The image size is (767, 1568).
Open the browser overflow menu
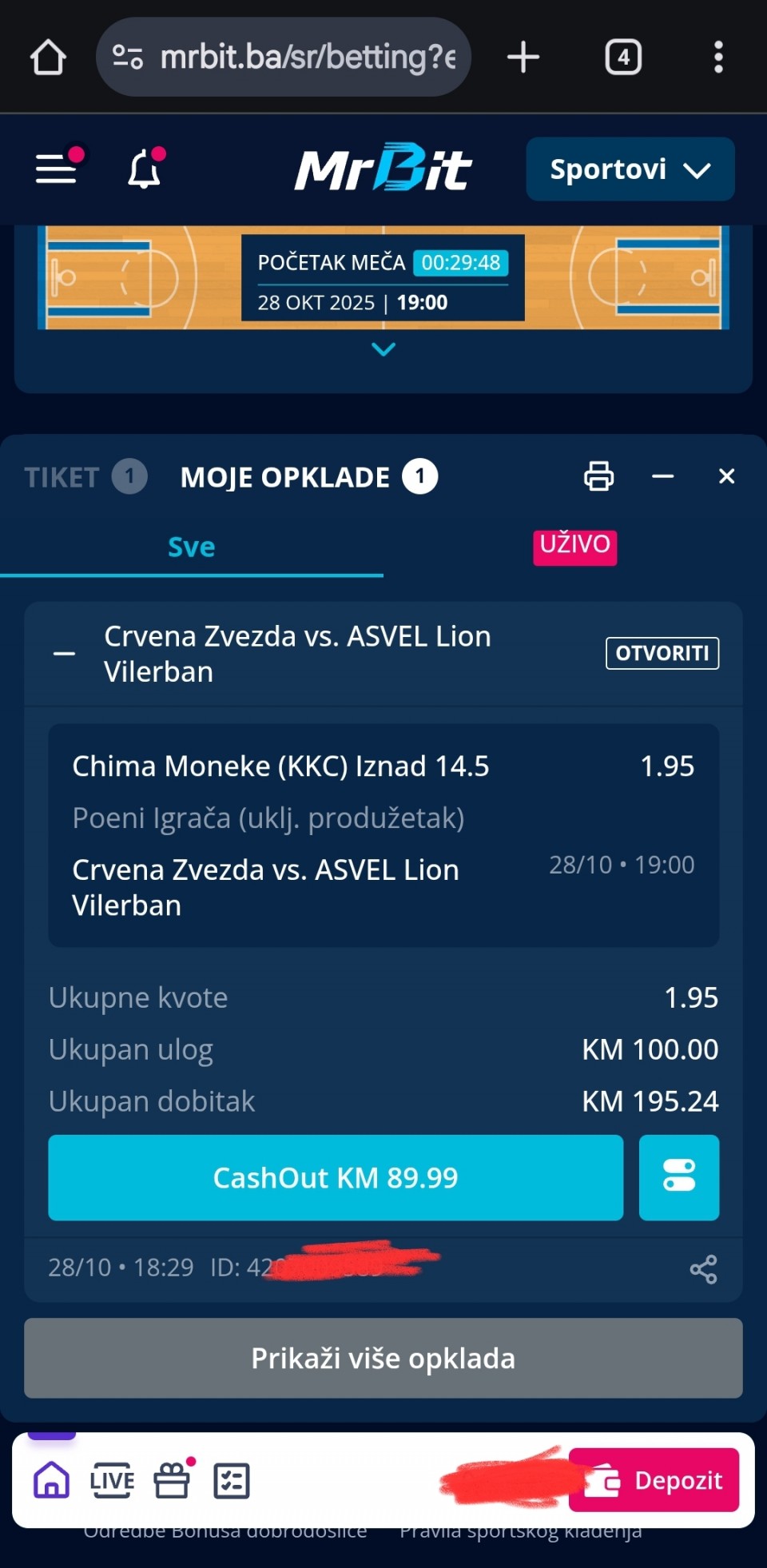tap(718, 58)
